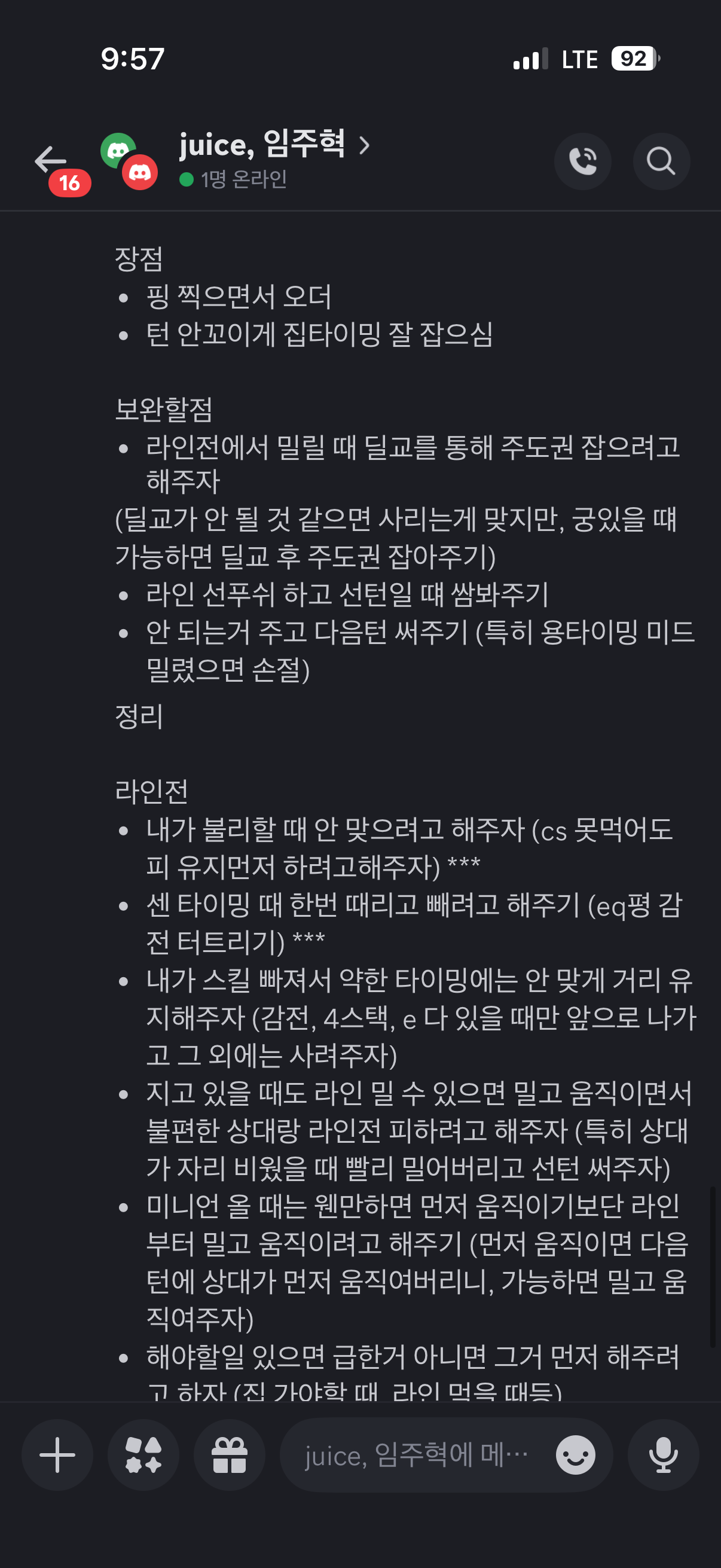Viewport: 721px width, 1568px height.
Task: Go back to the chat list
Action: coord(50,160)
